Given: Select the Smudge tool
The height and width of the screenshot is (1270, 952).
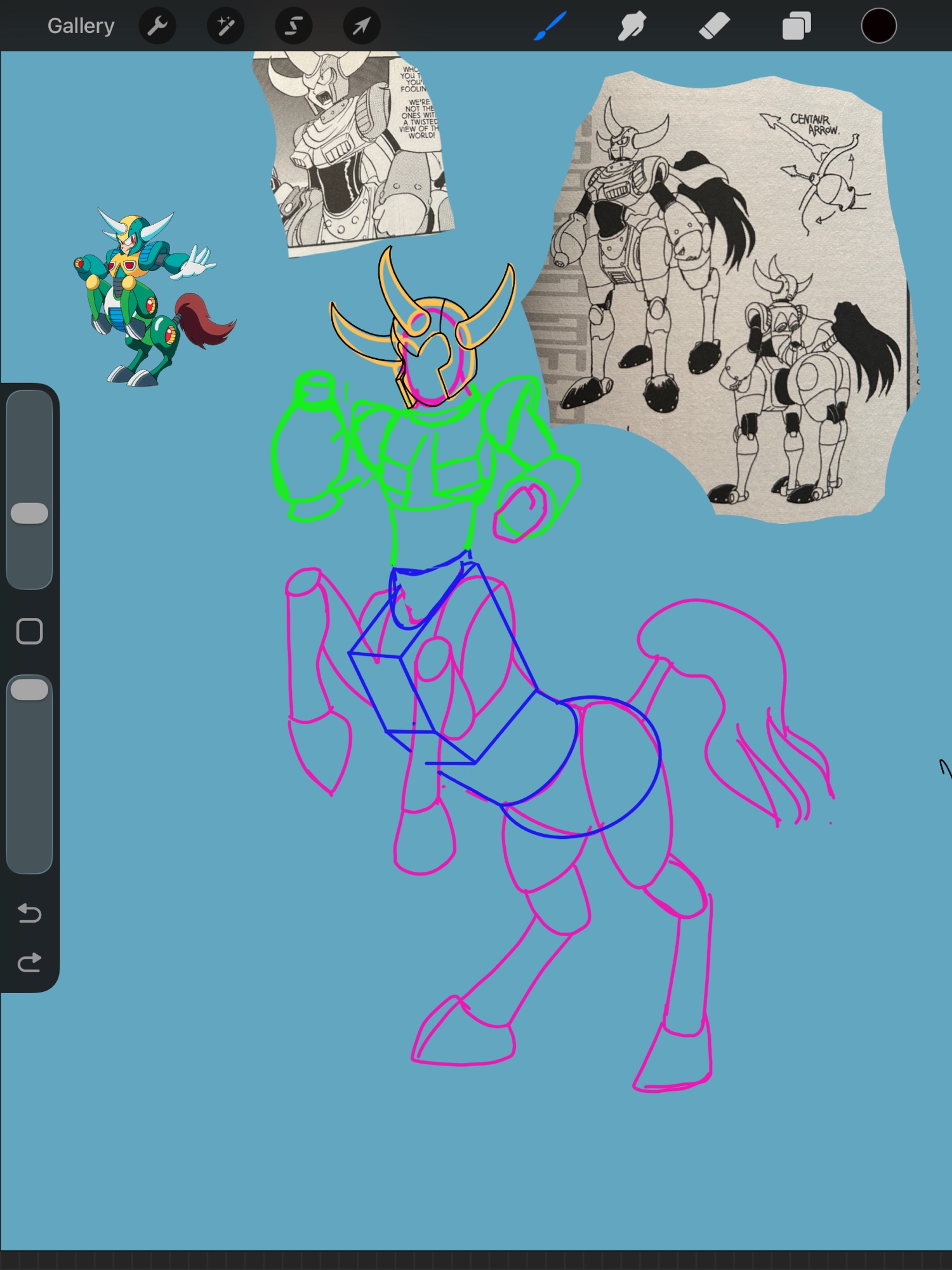Looking at the screenshot, I should tap(631, 26).
